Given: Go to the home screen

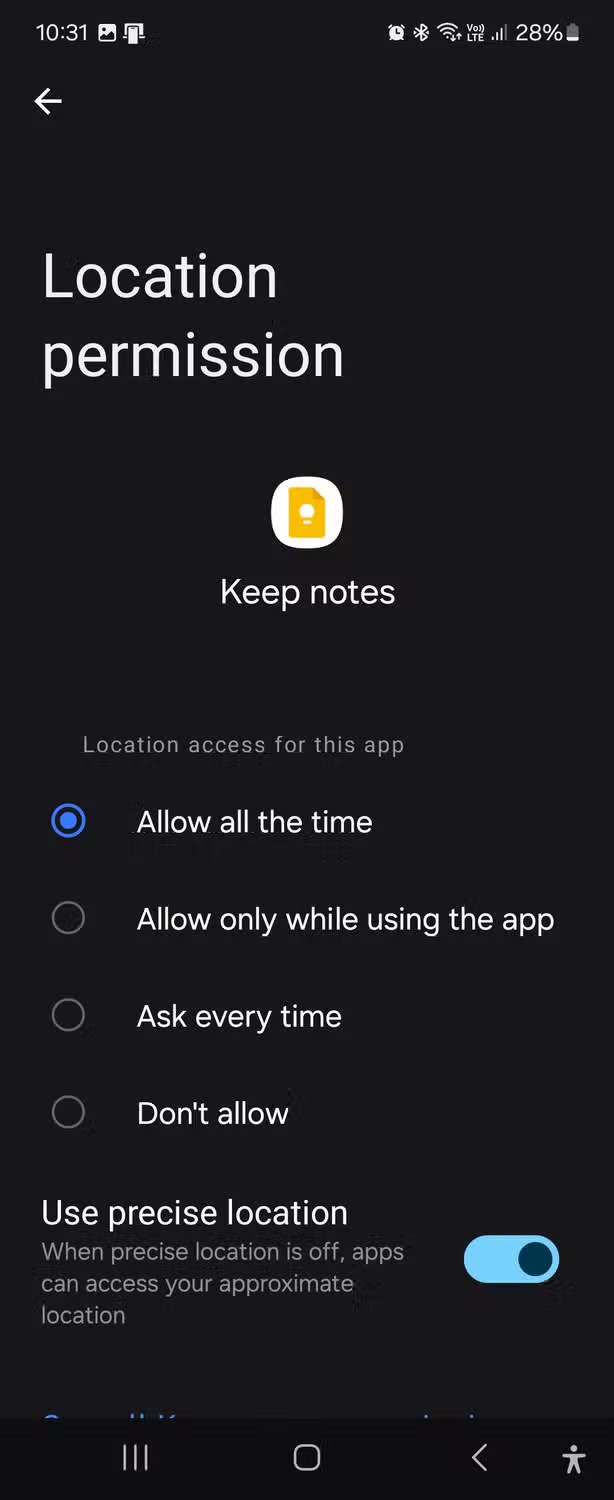Looking at the screenshot, I should pos(307,1458).
